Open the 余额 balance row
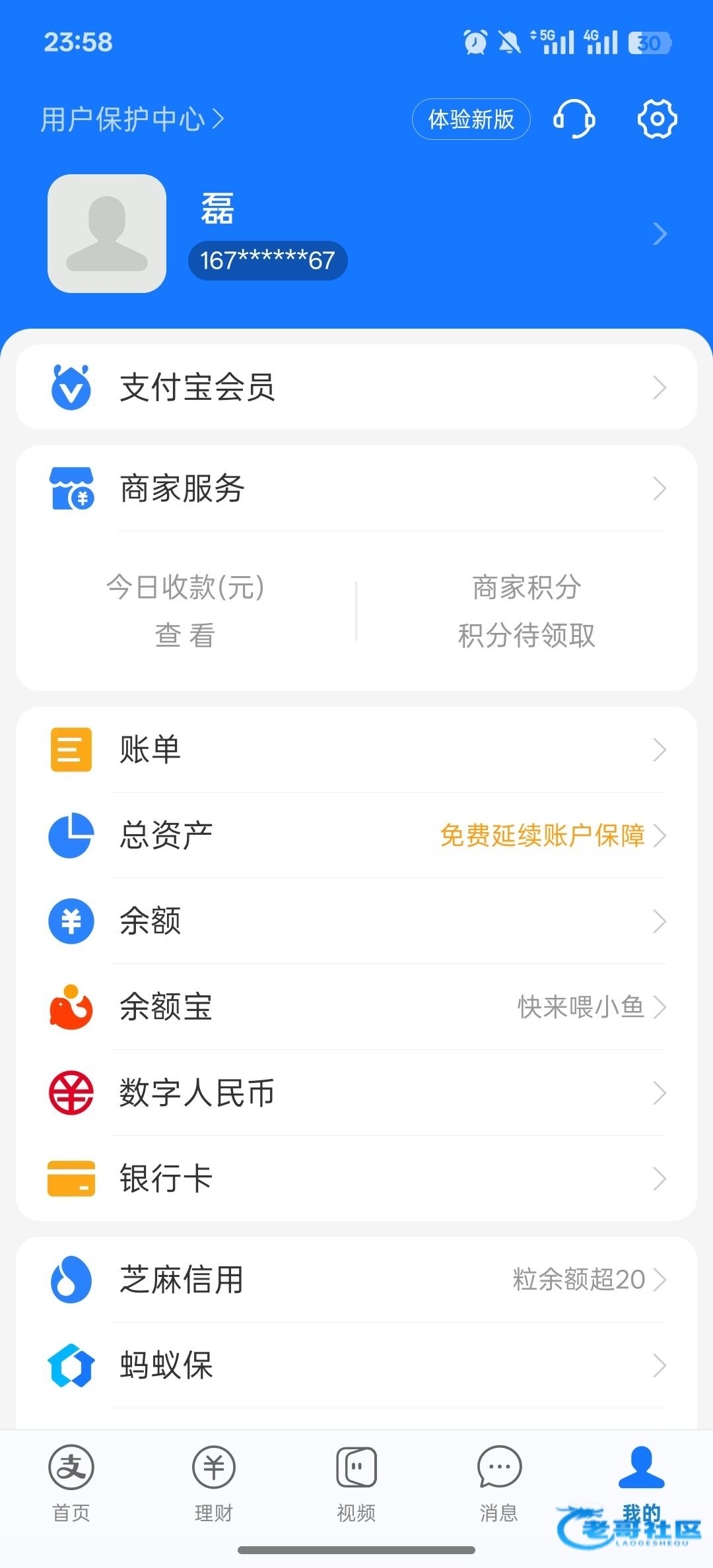 tap(356, 921)
